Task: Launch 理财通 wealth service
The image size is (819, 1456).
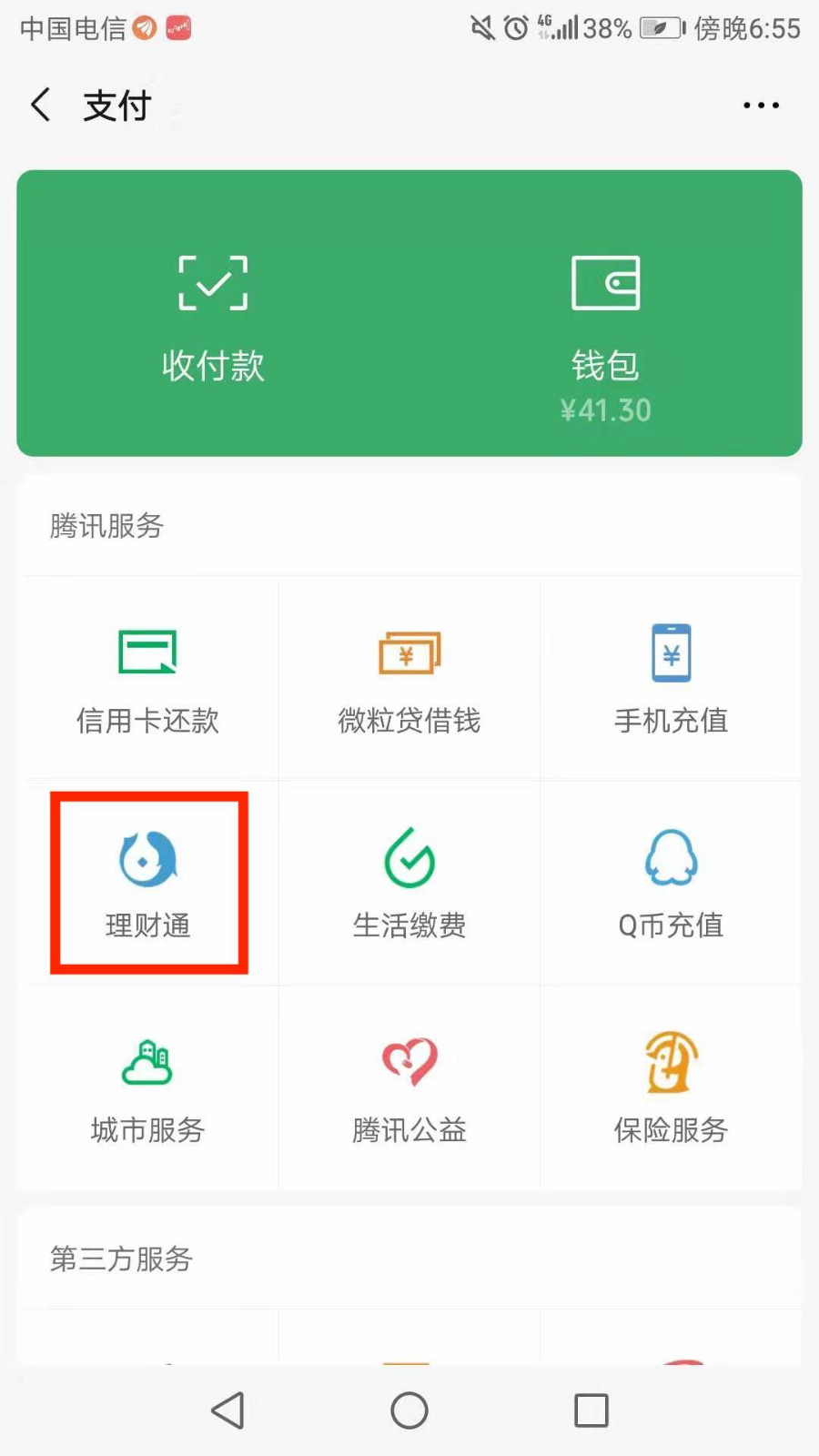Action: point(148,883)
